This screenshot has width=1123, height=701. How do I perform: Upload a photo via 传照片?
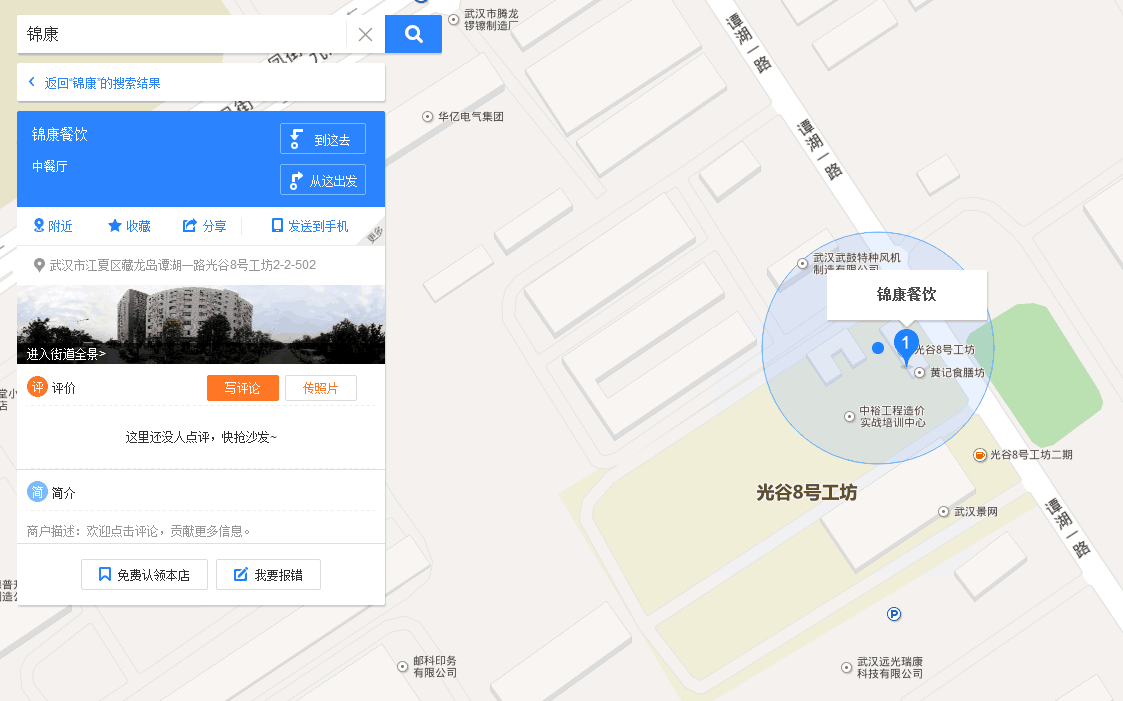click(x=320, y=388)
